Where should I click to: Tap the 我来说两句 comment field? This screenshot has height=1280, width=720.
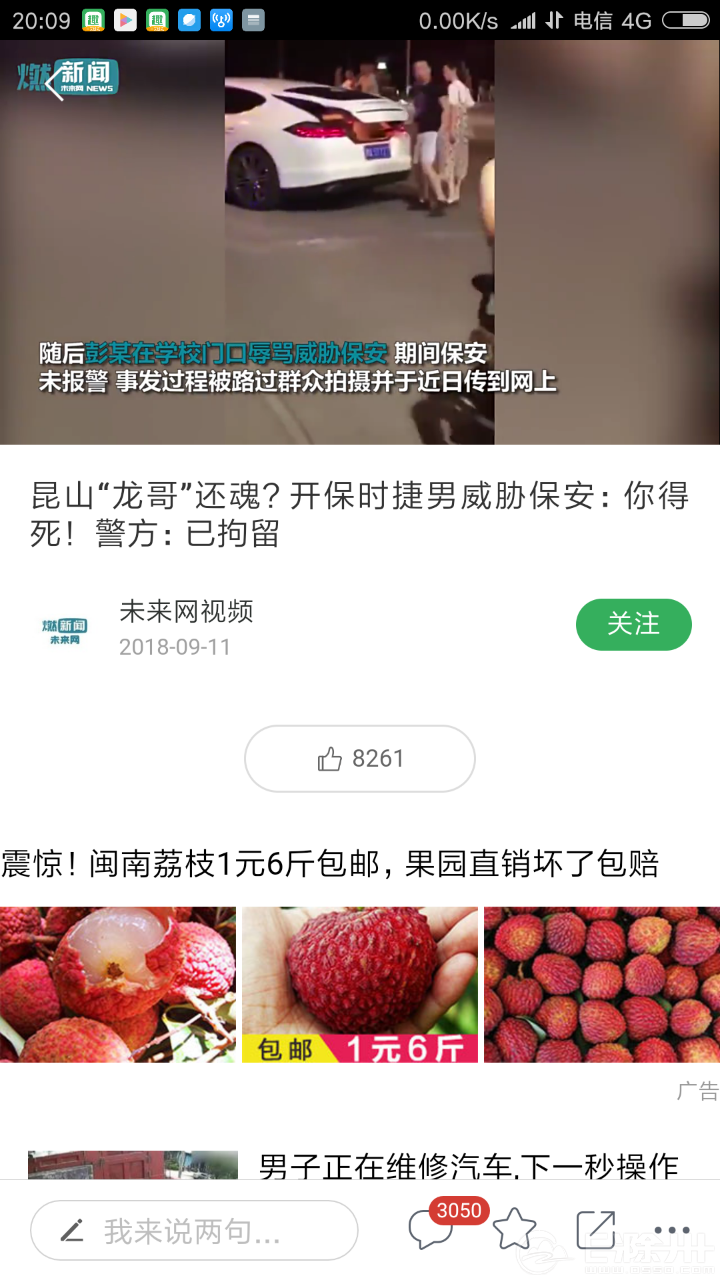pos(194,1230)
